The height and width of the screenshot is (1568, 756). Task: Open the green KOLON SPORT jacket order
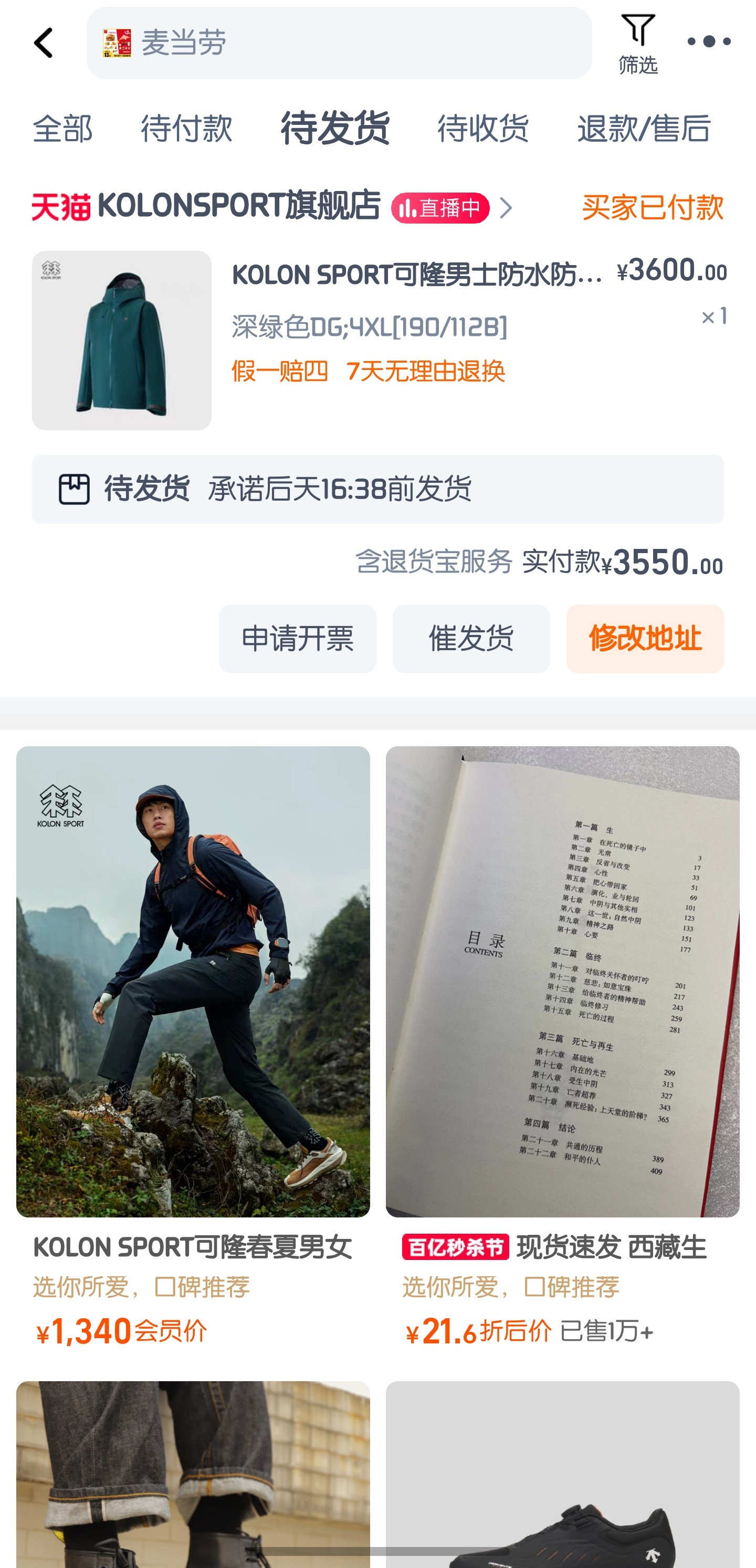(377, 340)
